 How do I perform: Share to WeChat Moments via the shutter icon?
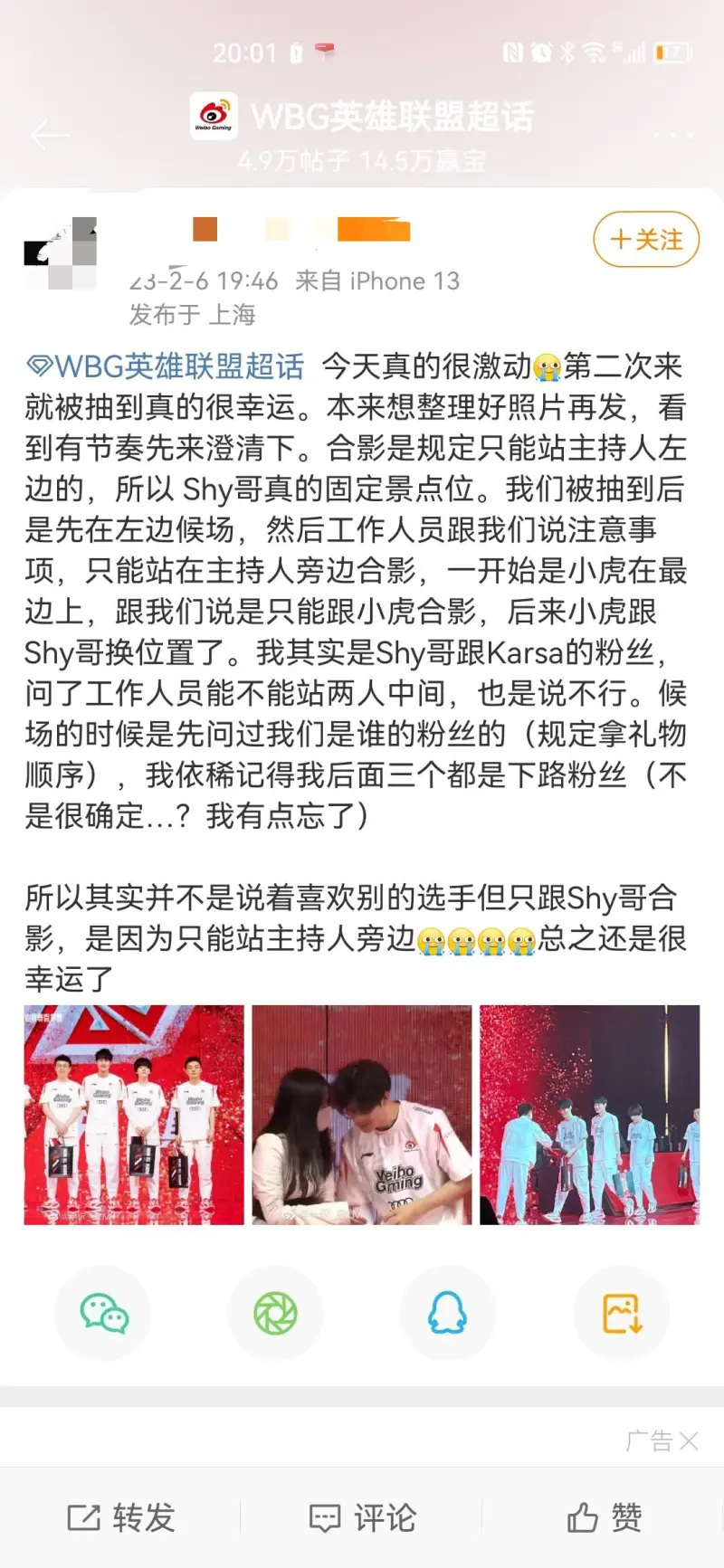(275, 1314)
